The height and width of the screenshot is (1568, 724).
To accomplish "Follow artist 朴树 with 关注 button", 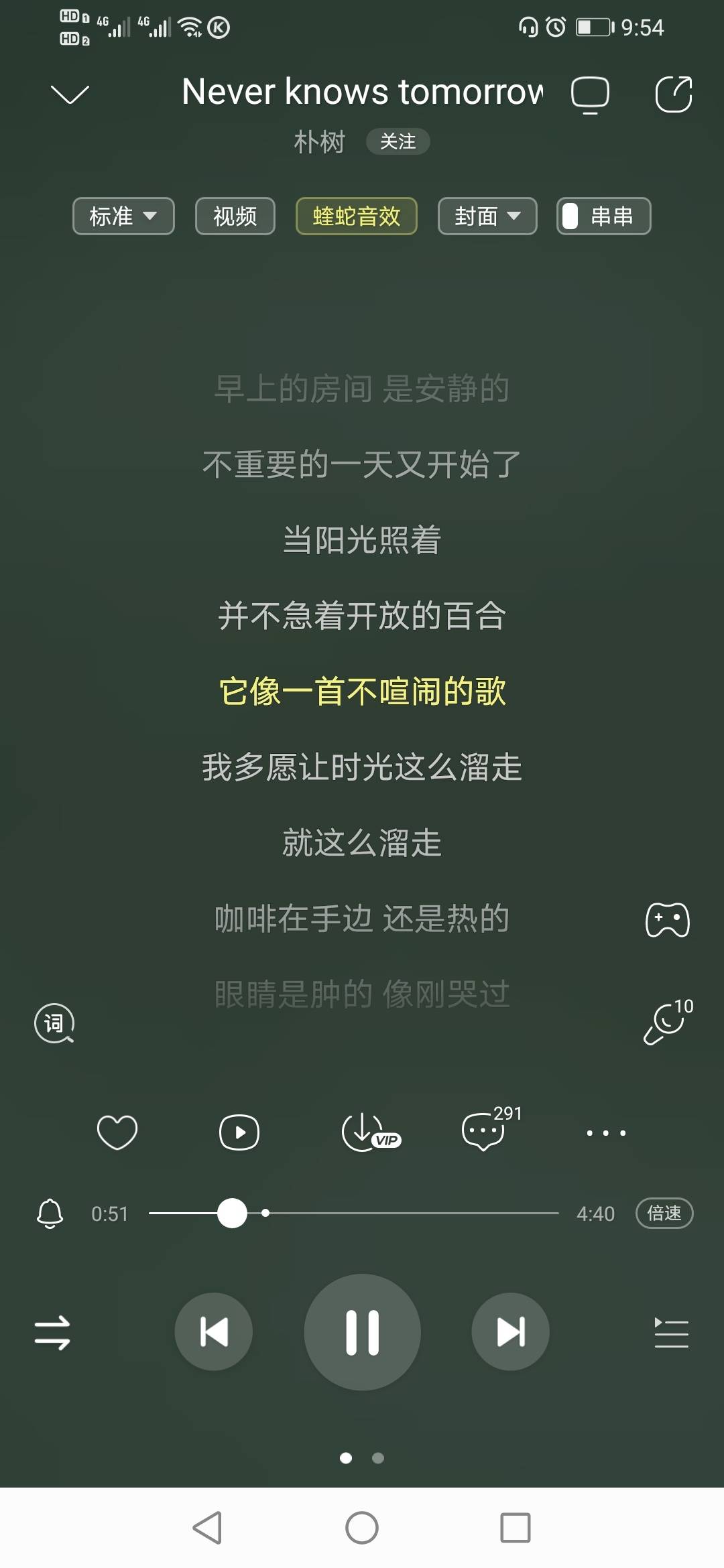I will click(x=398, y=141).
